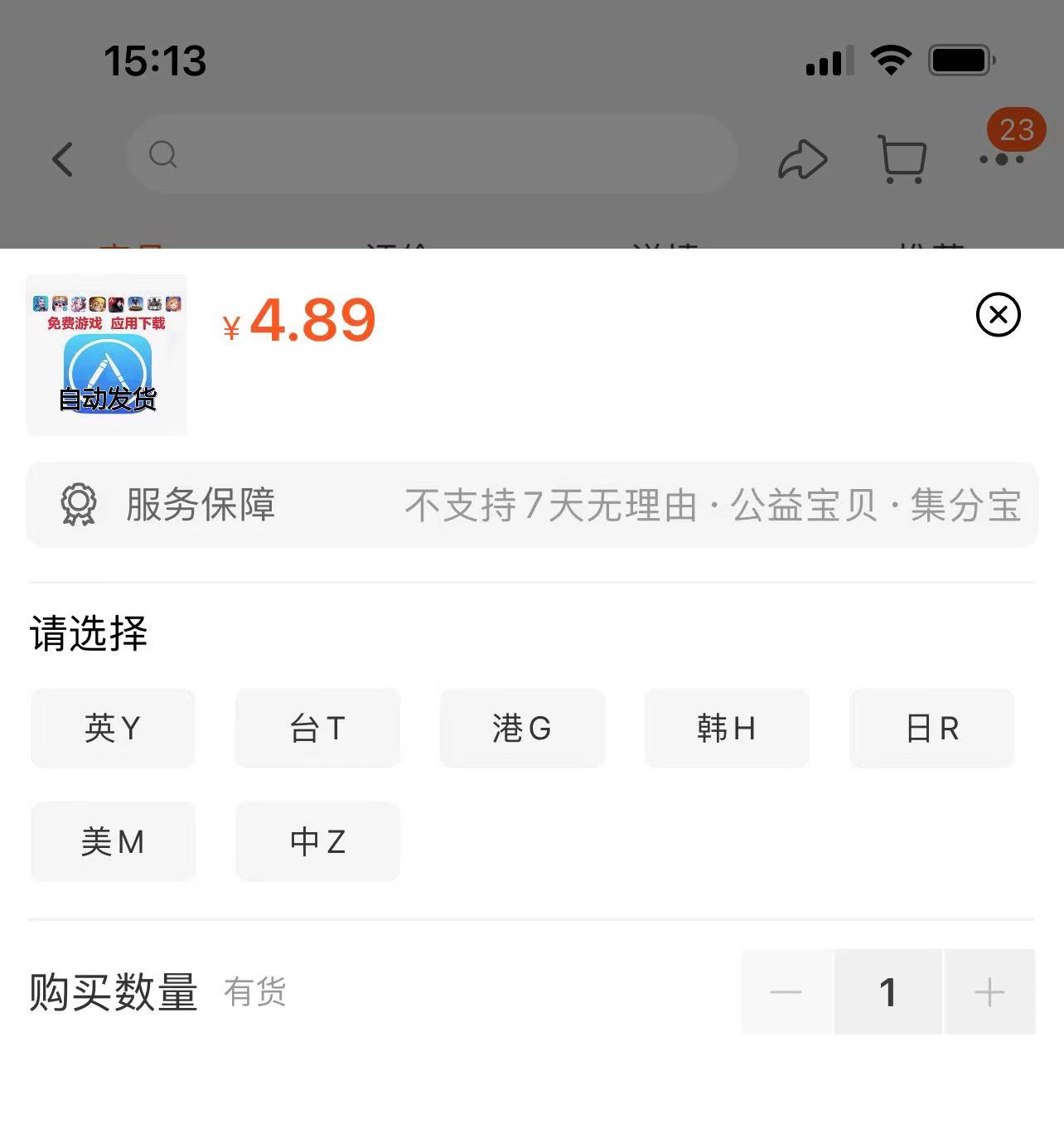The height and width of the screenshot is (1148, 1064).
Task: Go back with the arrow
Action: (63, 159)
